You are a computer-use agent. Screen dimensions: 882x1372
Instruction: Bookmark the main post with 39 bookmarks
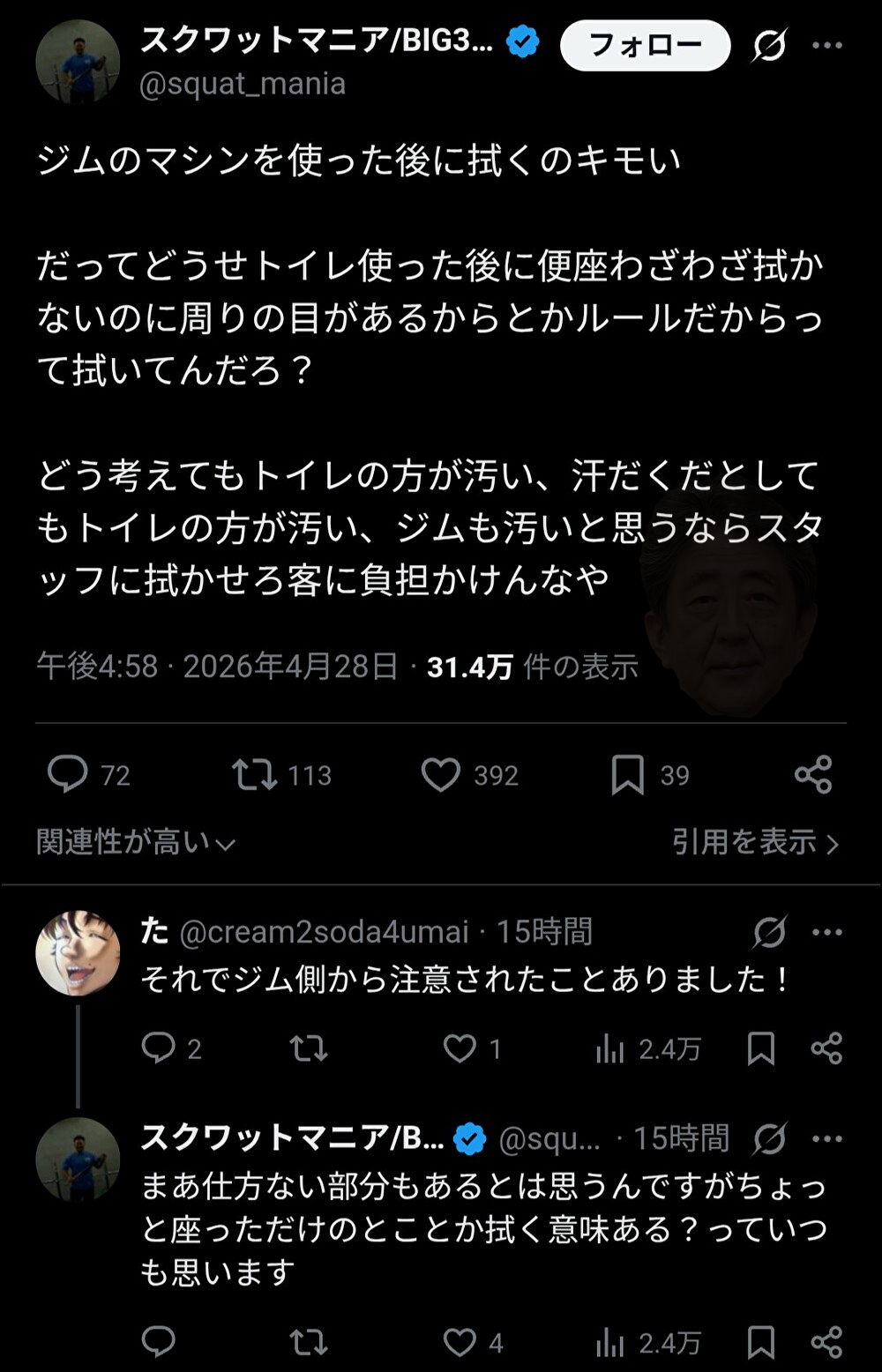click(627, 775)
